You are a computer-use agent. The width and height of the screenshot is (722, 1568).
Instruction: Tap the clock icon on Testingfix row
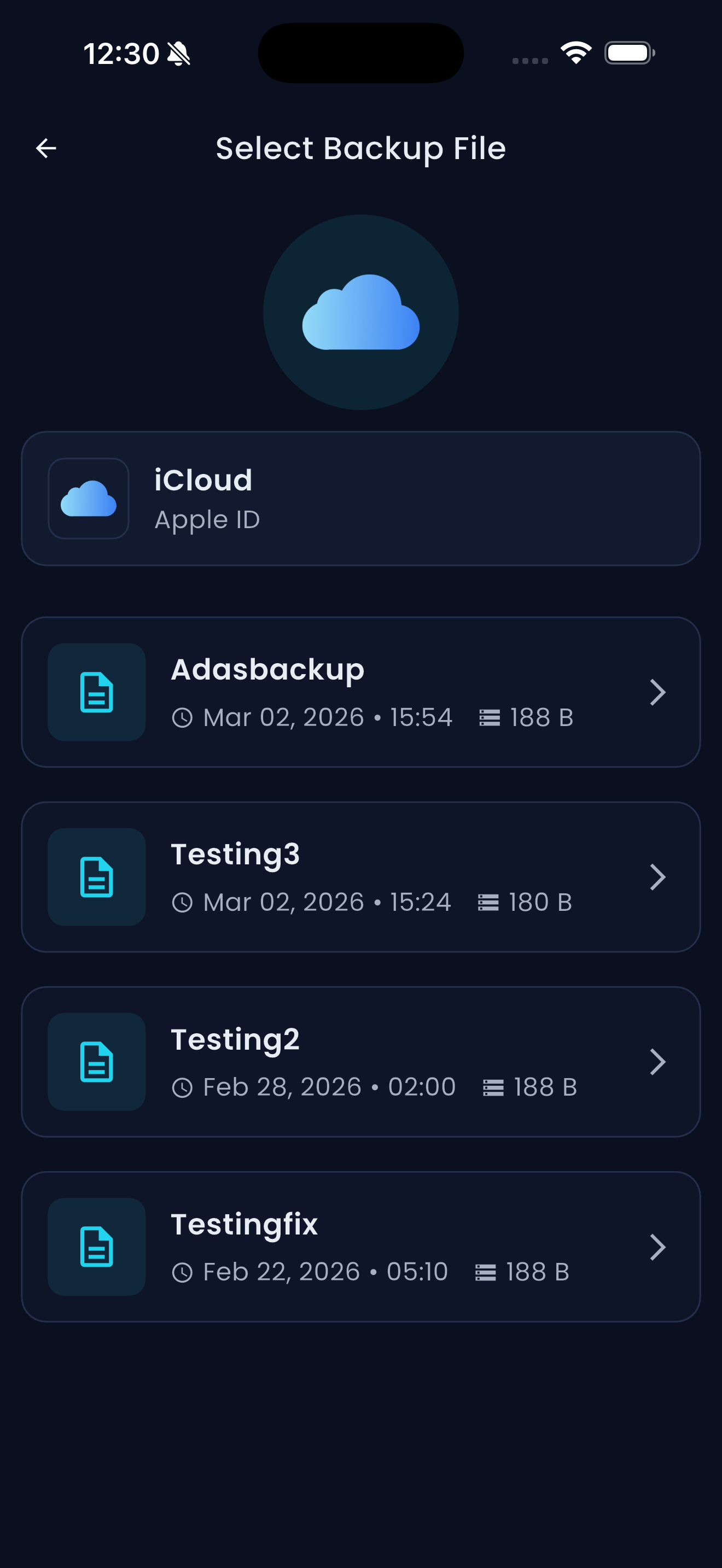pos(183,1272)
